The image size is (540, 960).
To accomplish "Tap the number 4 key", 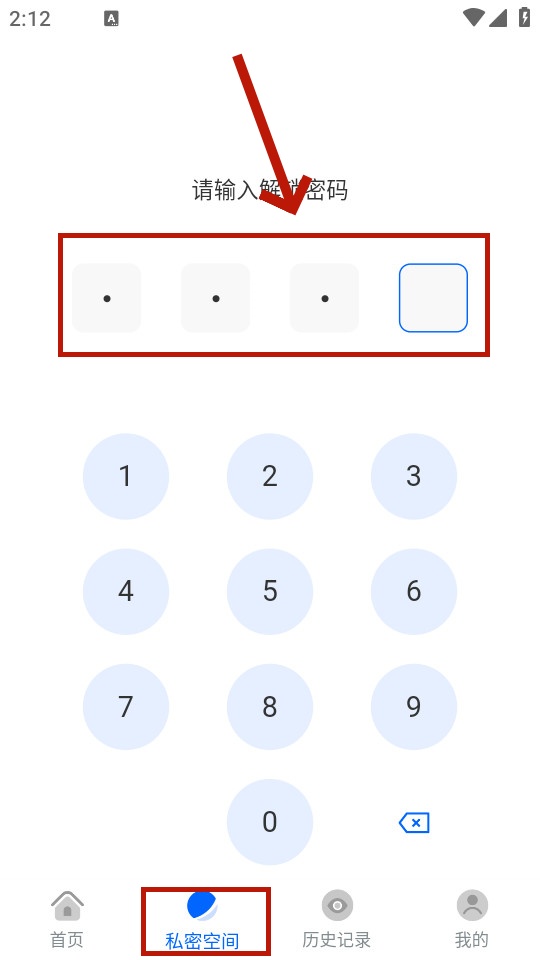I will tap(126, 591).
